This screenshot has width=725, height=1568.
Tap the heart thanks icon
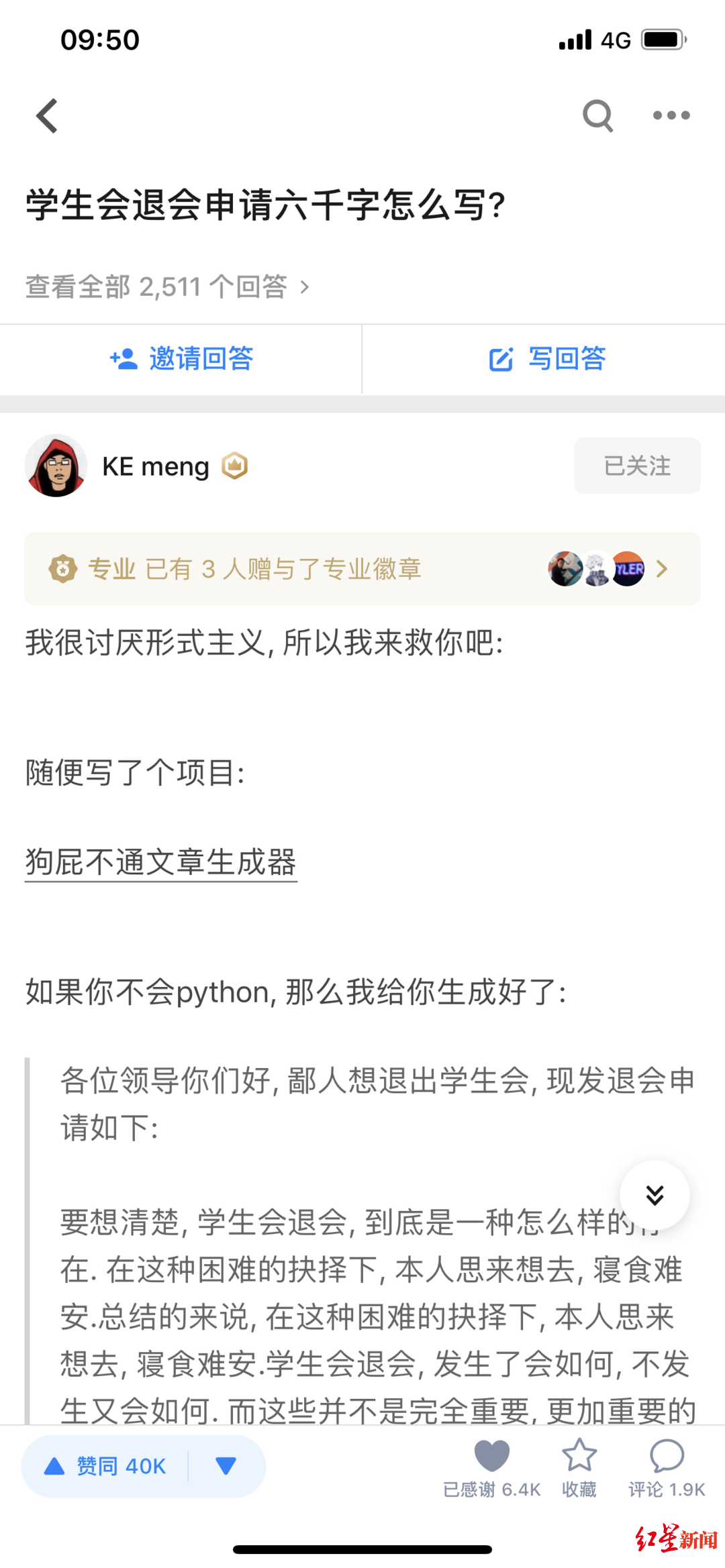point(491,1456)
